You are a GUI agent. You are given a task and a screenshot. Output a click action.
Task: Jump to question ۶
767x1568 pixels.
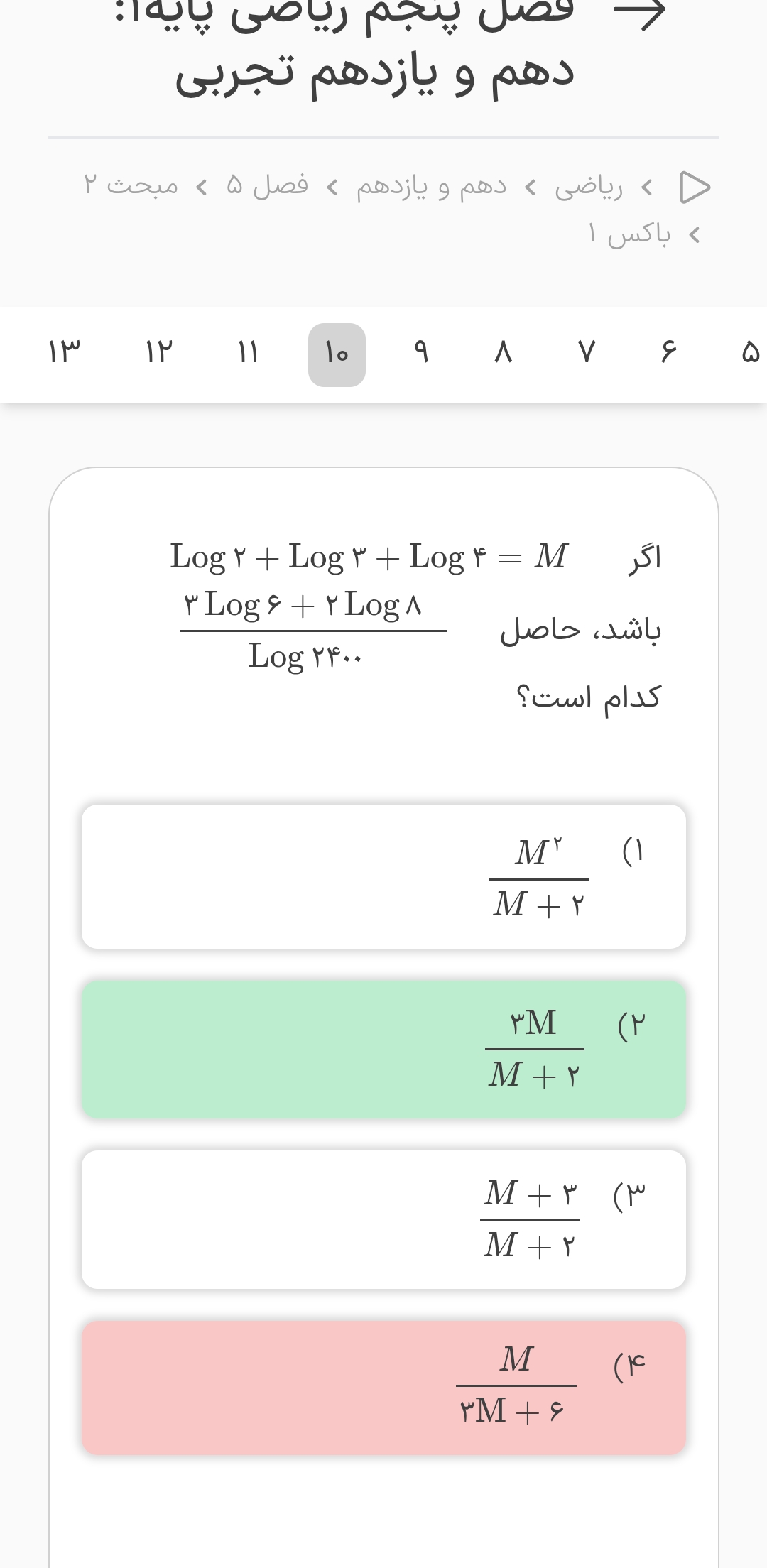[x=668, y=353]
